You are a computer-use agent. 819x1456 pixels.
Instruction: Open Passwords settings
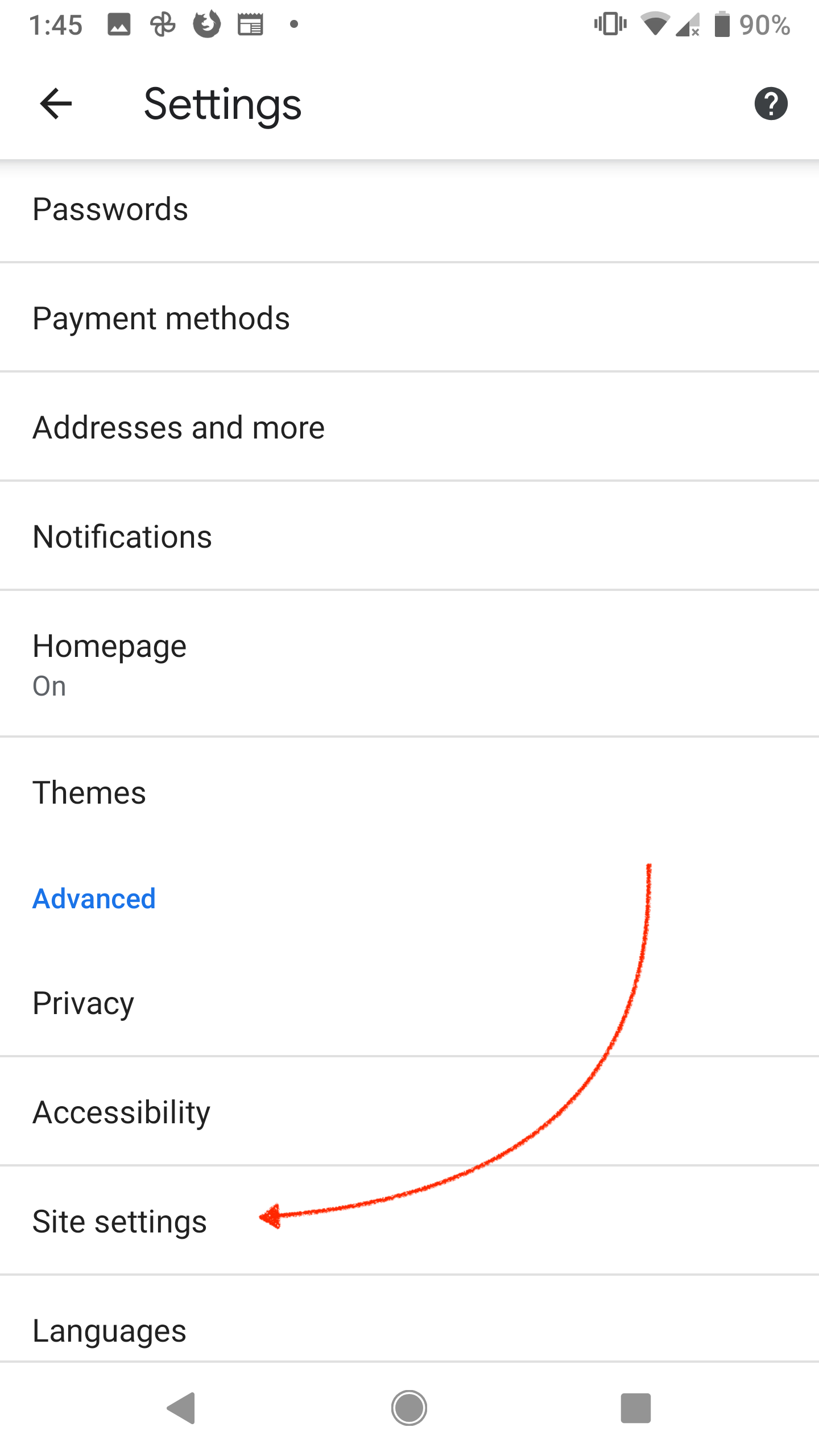(409, 209)
